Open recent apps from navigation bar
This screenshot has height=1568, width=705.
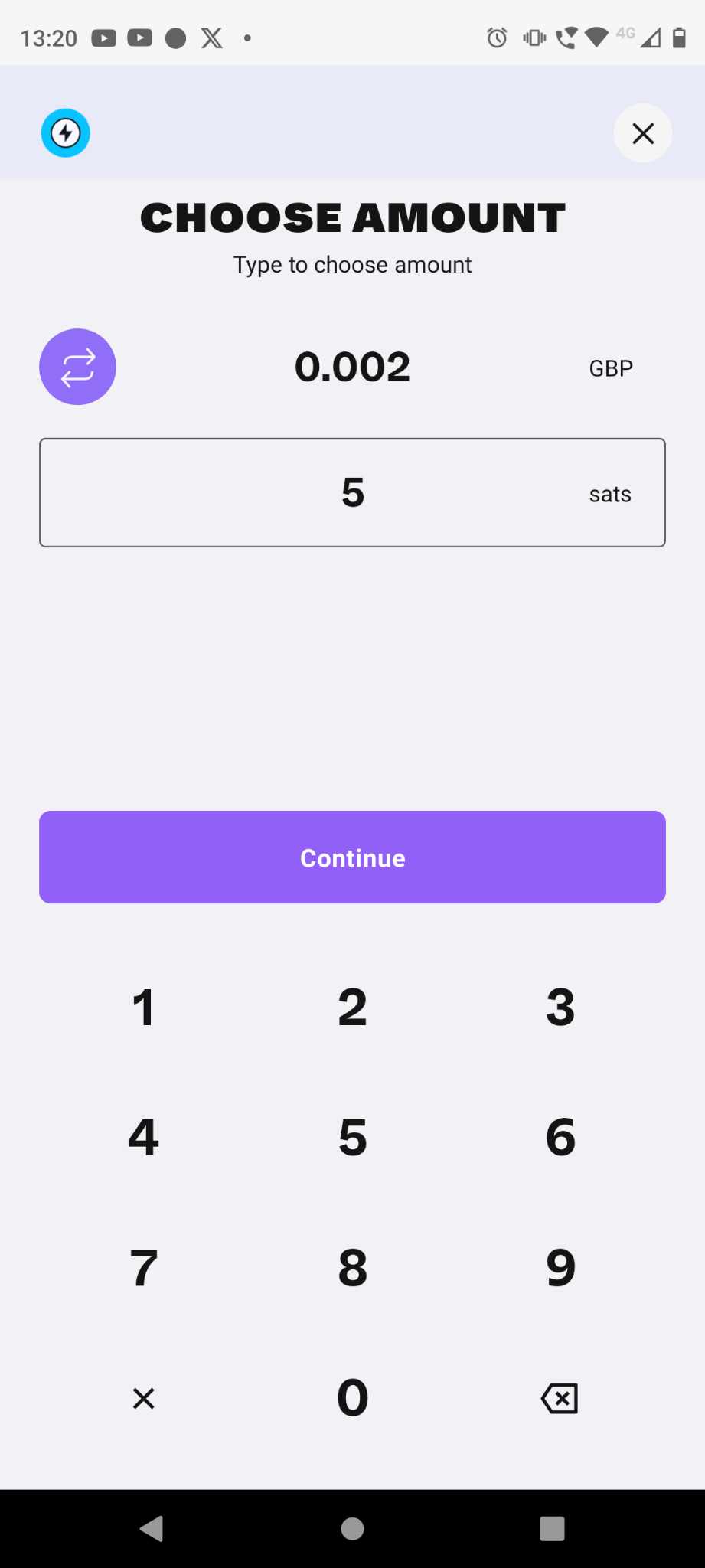pos(552,1528)
